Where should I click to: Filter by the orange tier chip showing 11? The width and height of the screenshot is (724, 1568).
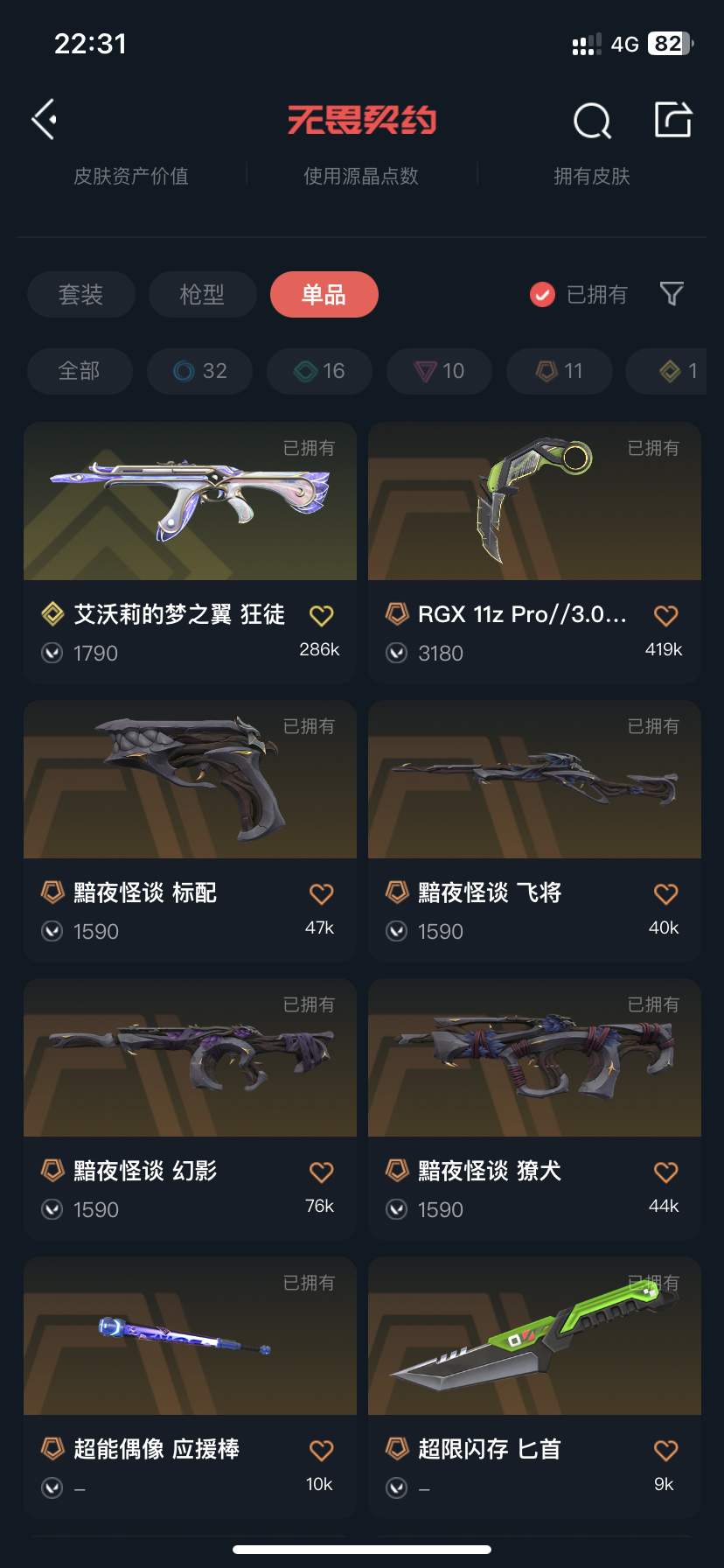point(560,371)
